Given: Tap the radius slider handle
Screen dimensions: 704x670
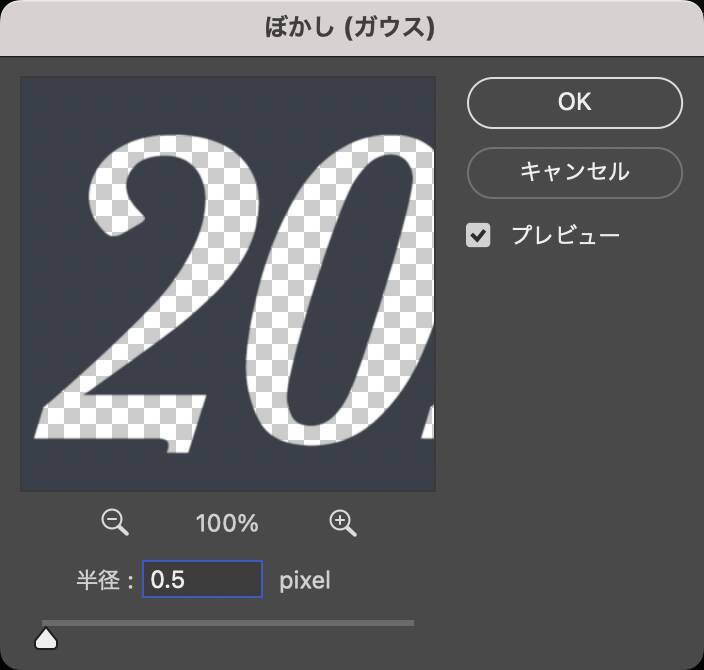Looking at the screenshot, I should (x=46, y=638).
